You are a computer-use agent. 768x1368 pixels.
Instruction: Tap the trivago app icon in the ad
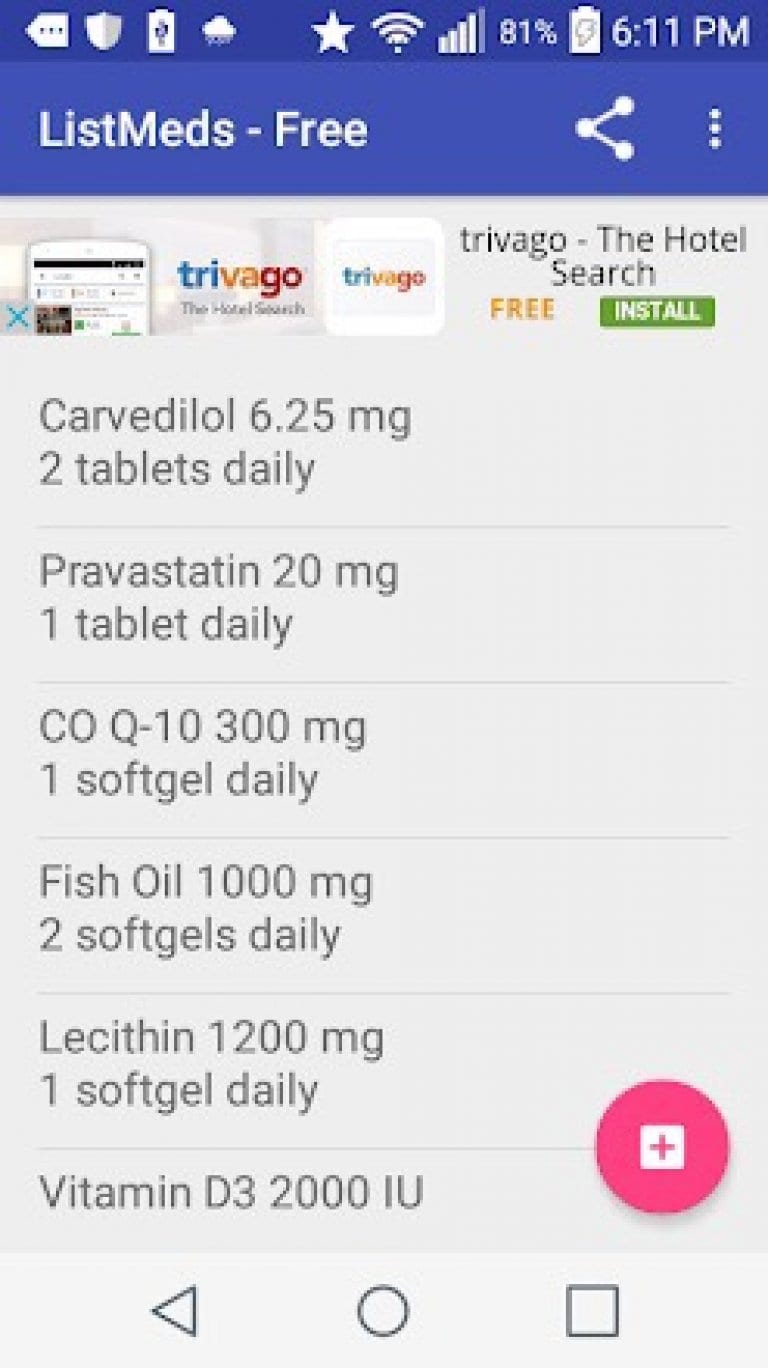coord(383,274)
